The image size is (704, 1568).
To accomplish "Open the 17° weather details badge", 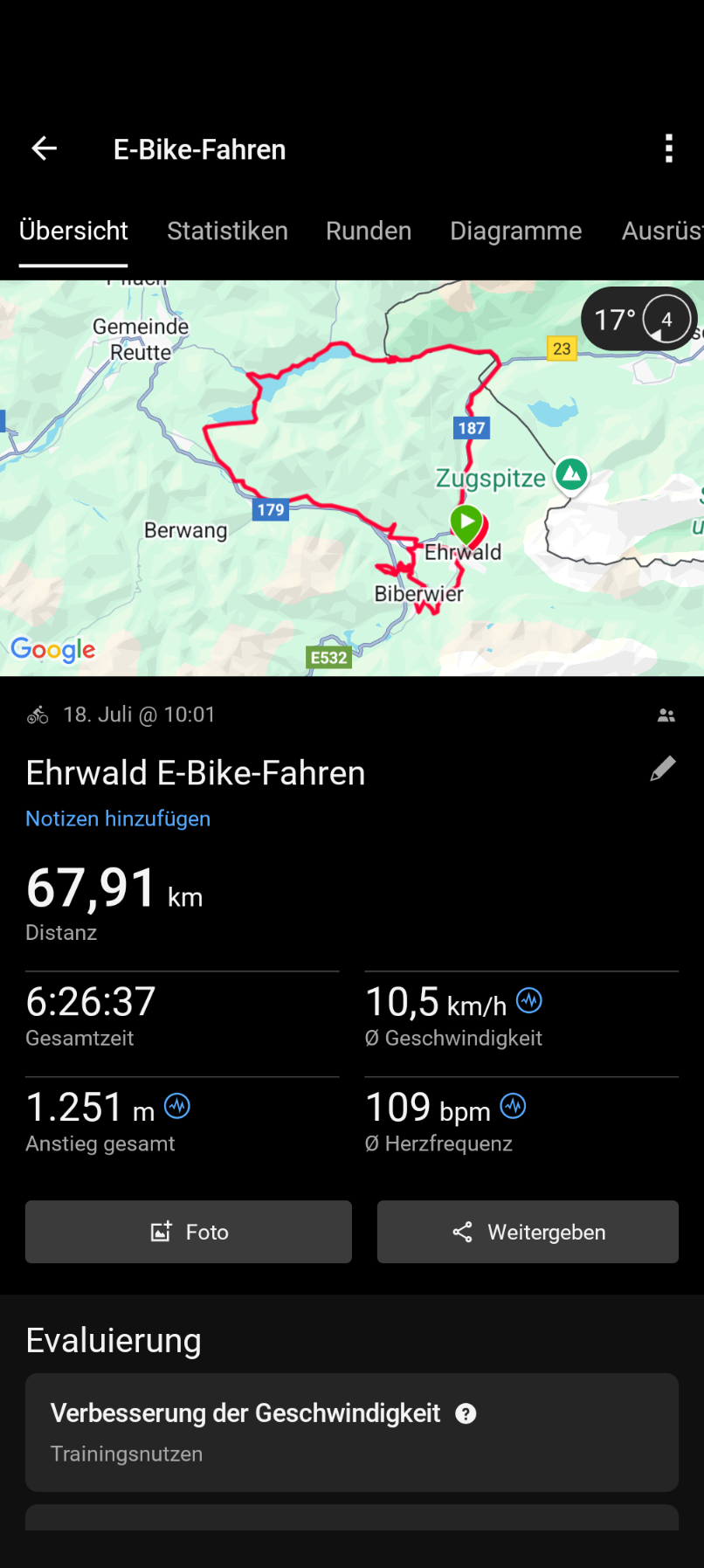I will [x=638, y=320].
